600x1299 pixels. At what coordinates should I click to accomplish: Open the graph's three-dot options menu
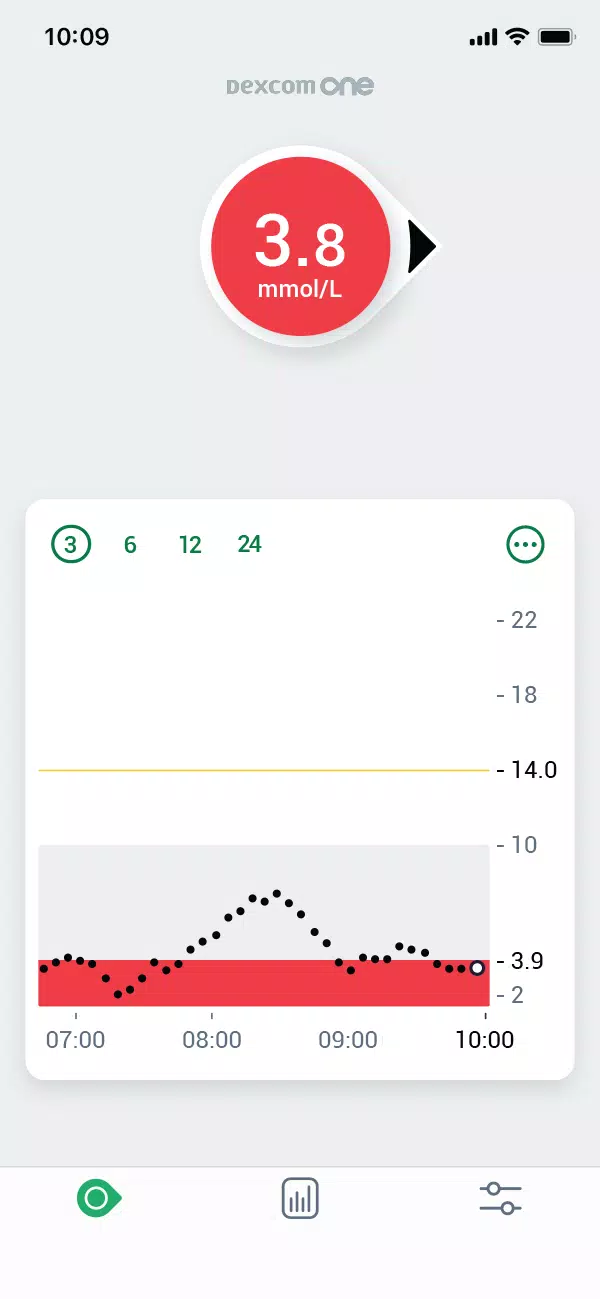pos(526,545)
